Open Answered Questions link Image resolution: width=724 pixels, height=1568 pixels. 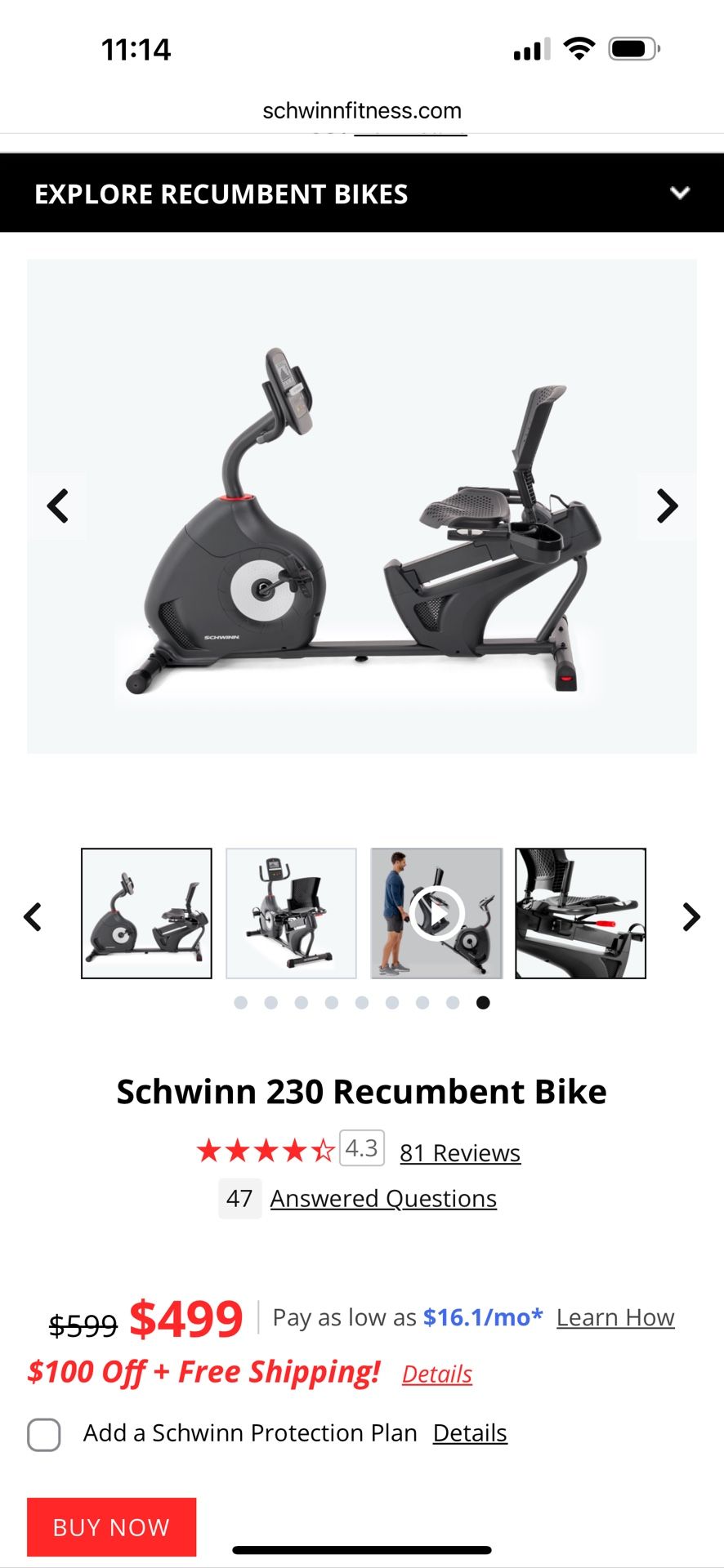(383, 1198)
